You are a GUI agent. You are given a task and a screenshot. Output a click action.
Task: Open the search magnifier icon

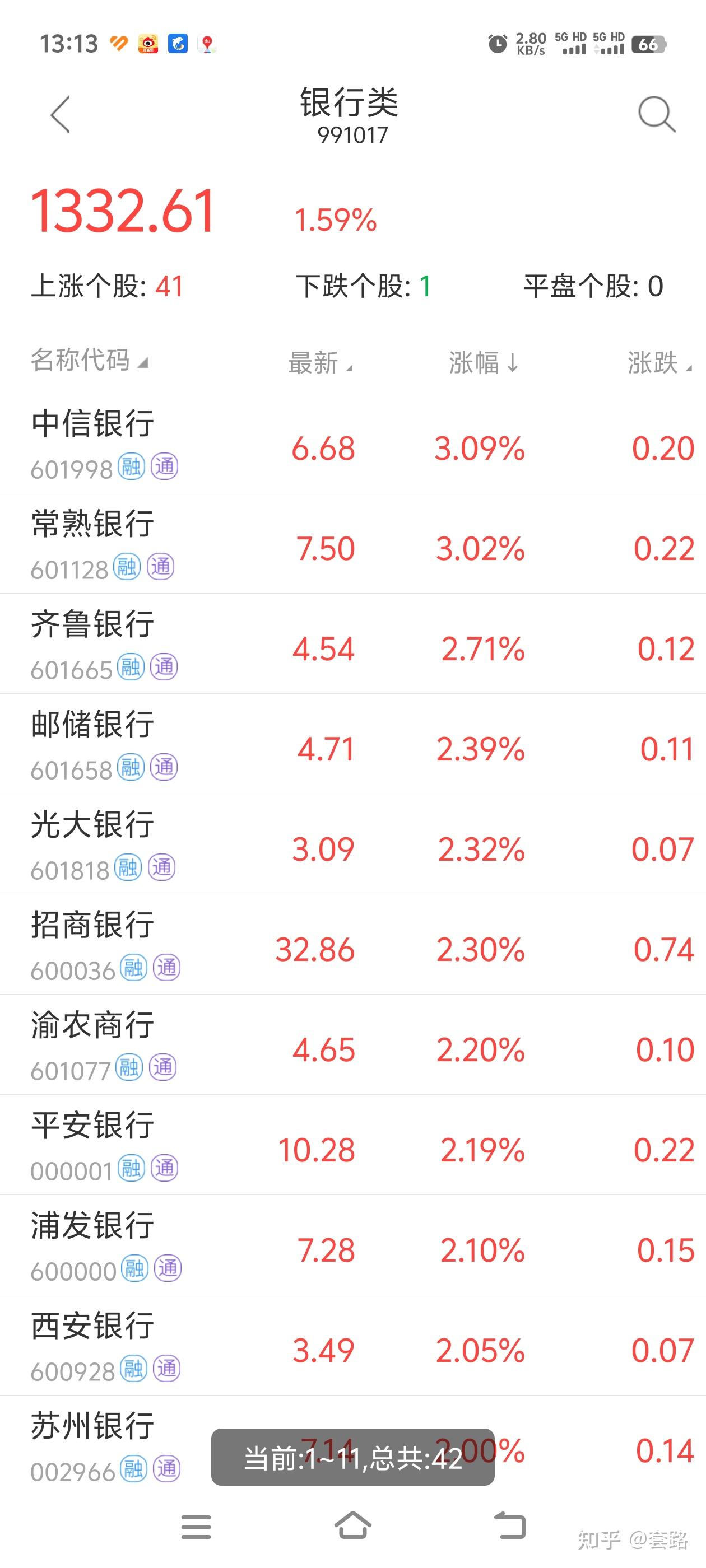tap(657, 114)
